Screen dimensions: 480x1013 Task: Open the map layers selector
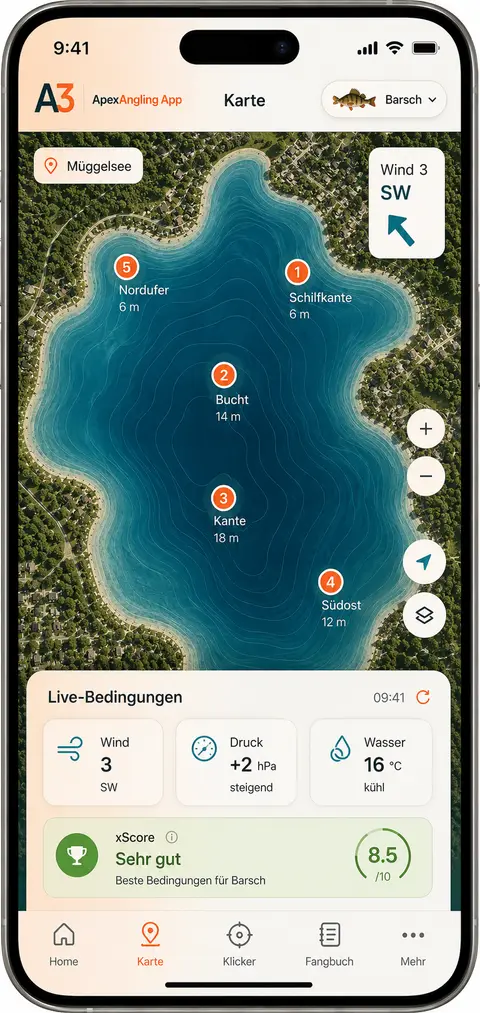(424, 616)
